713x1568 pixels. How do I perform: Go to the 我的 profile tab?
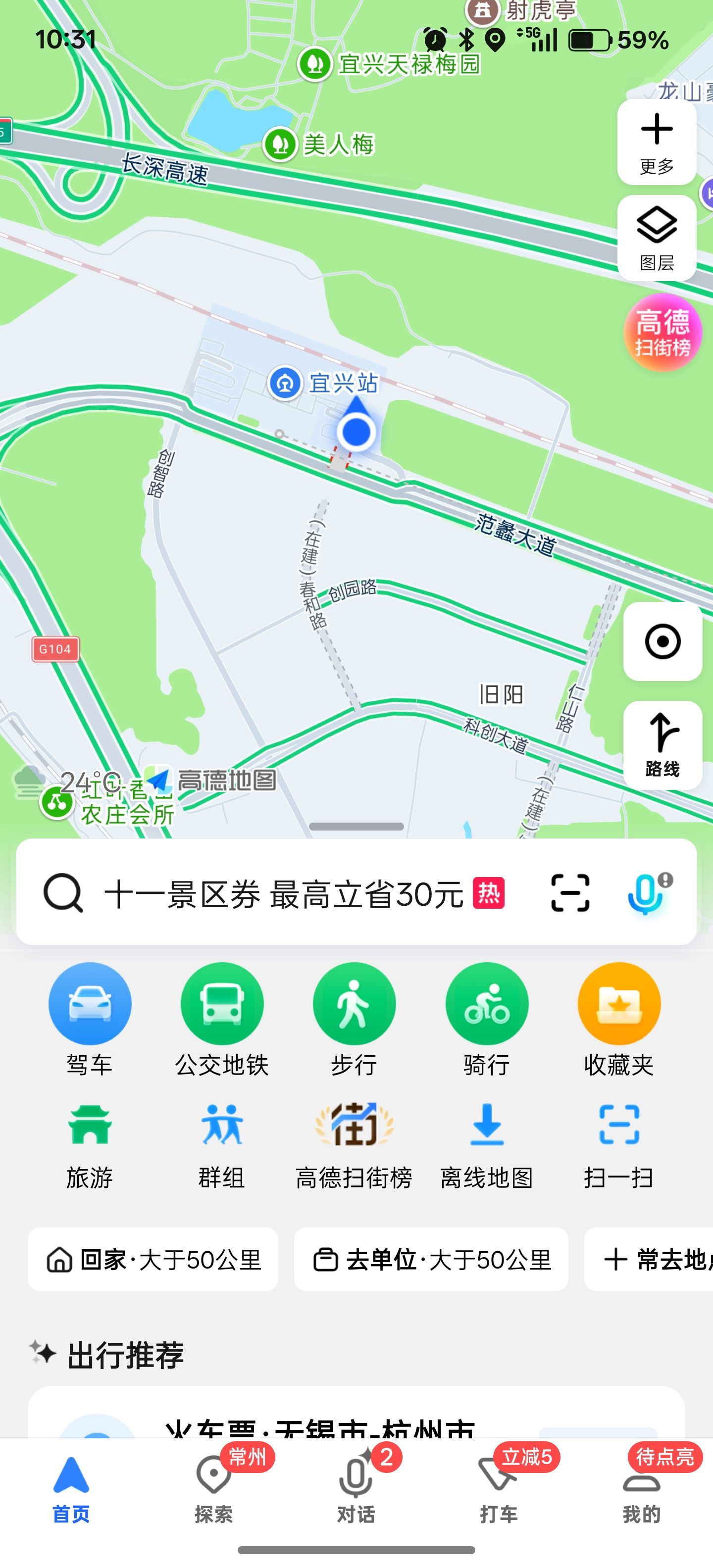click(641, 1488)
